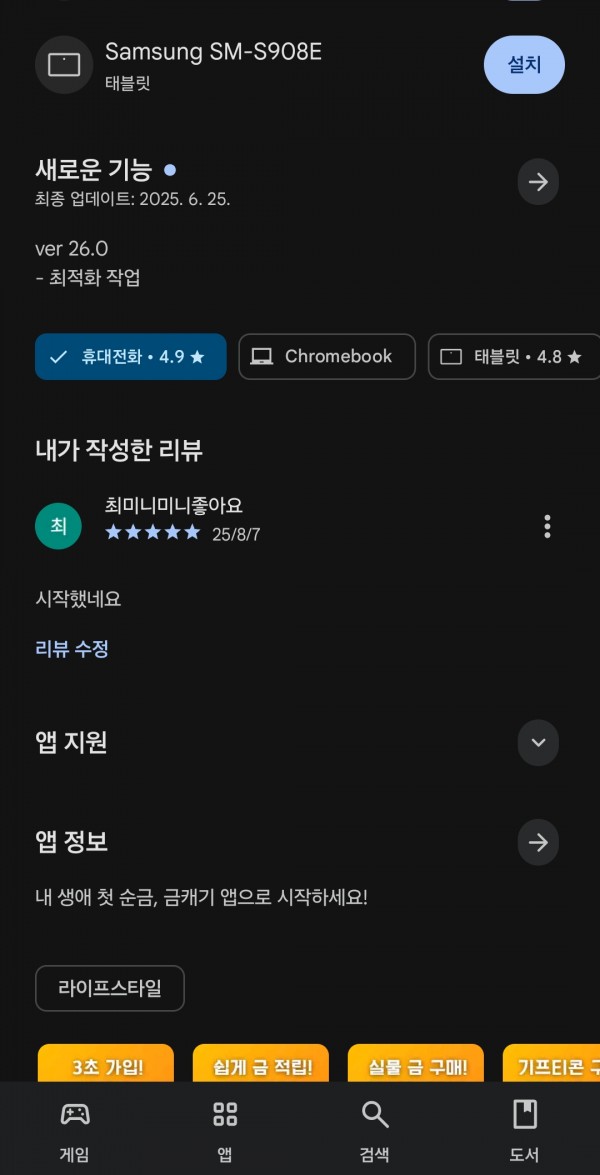Select the Chromebook chip

[x=327, y=357]
